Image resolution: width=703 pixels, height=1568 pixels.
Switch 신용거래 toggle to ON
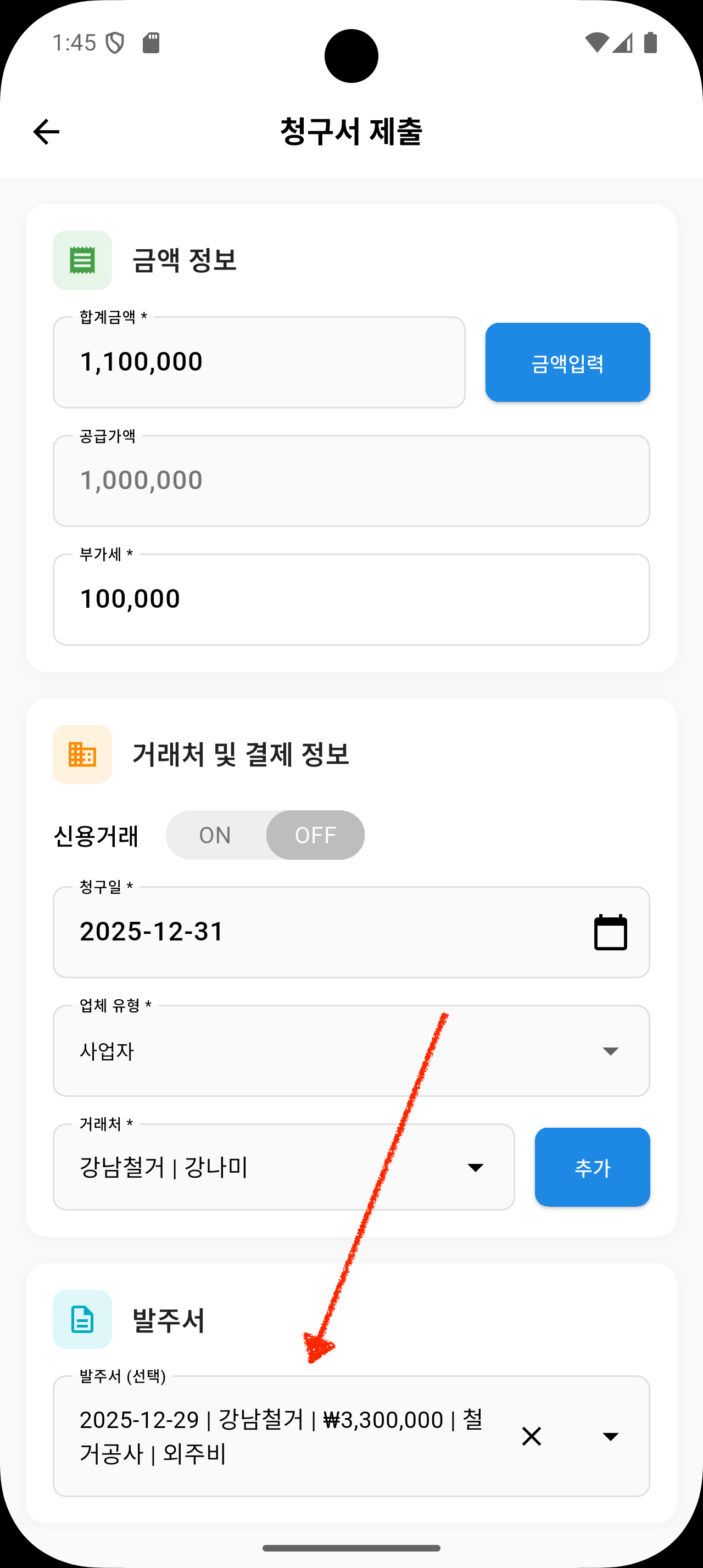click(215, 835)
